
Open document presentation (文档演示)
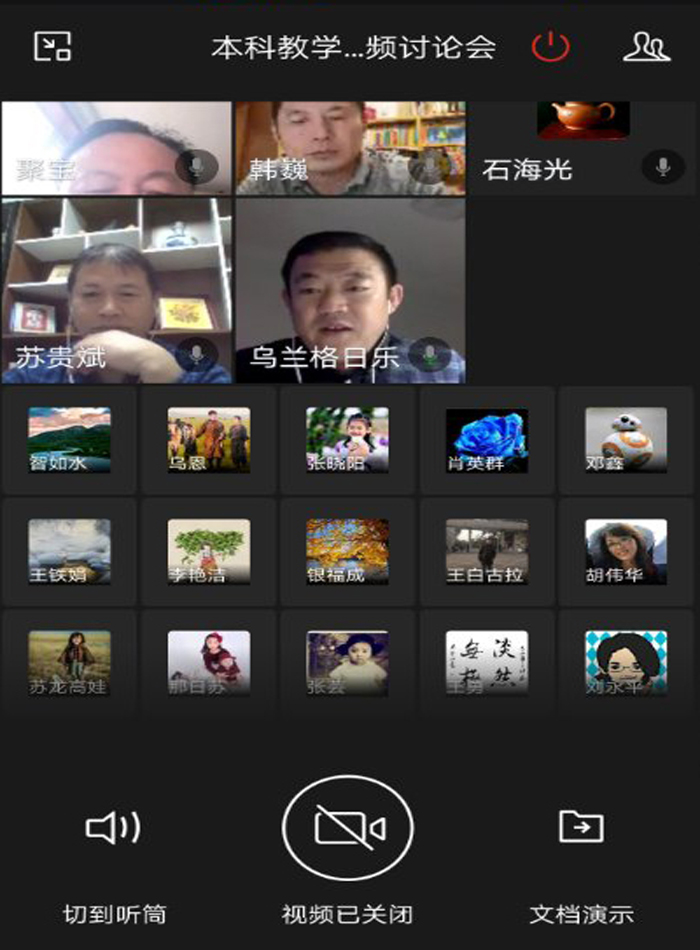tap(581, 828)
